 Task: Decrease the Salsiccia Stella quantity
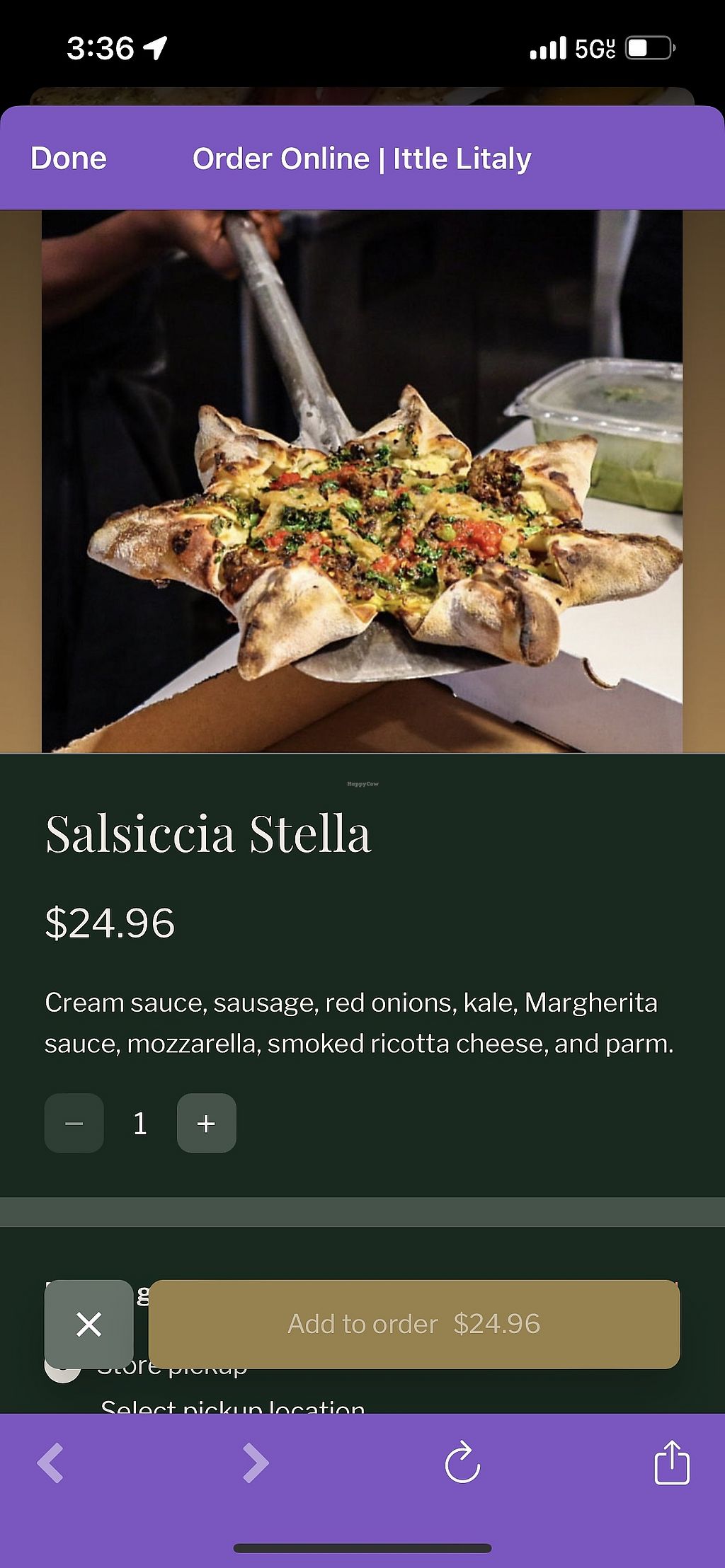[74, 1123]
